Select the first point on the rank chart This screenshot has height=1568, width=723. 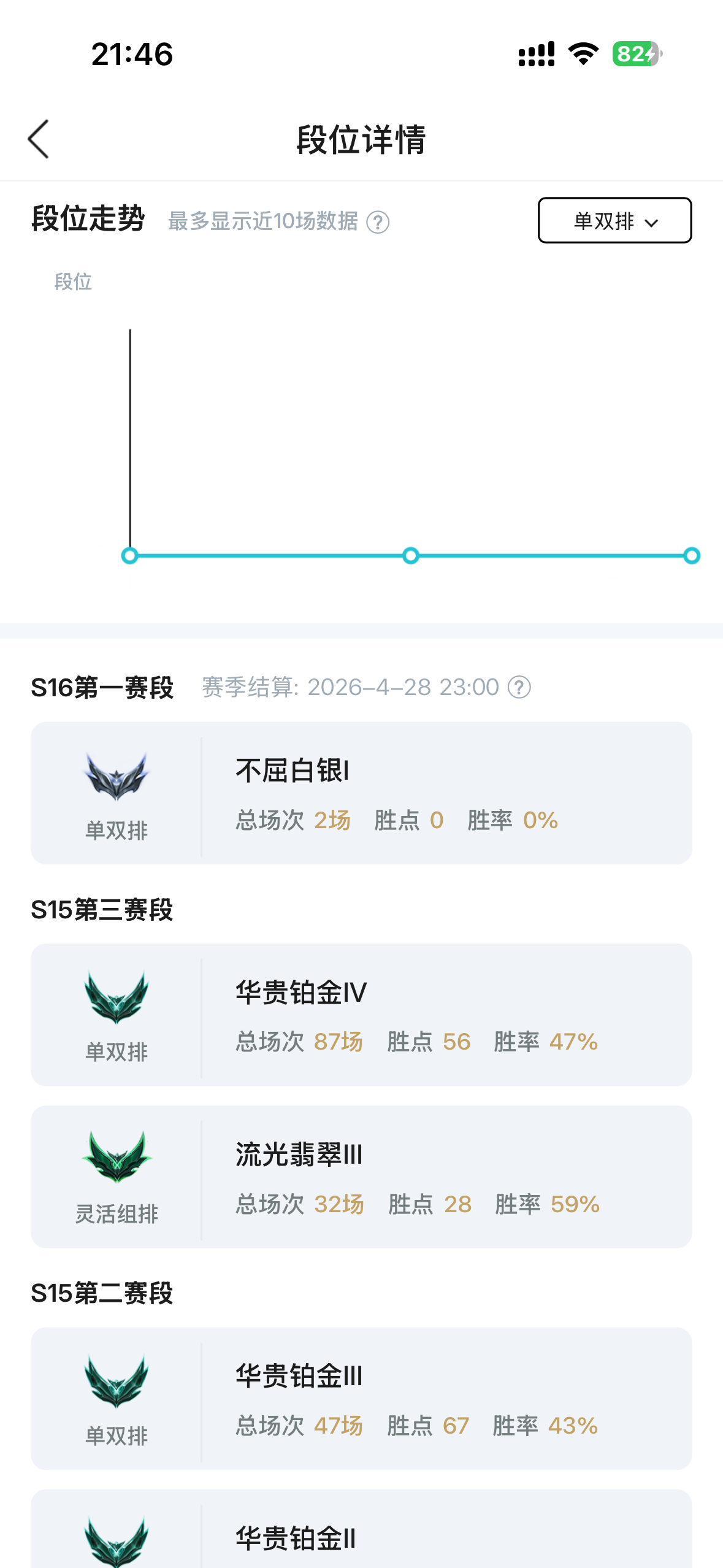coord(130,556)
